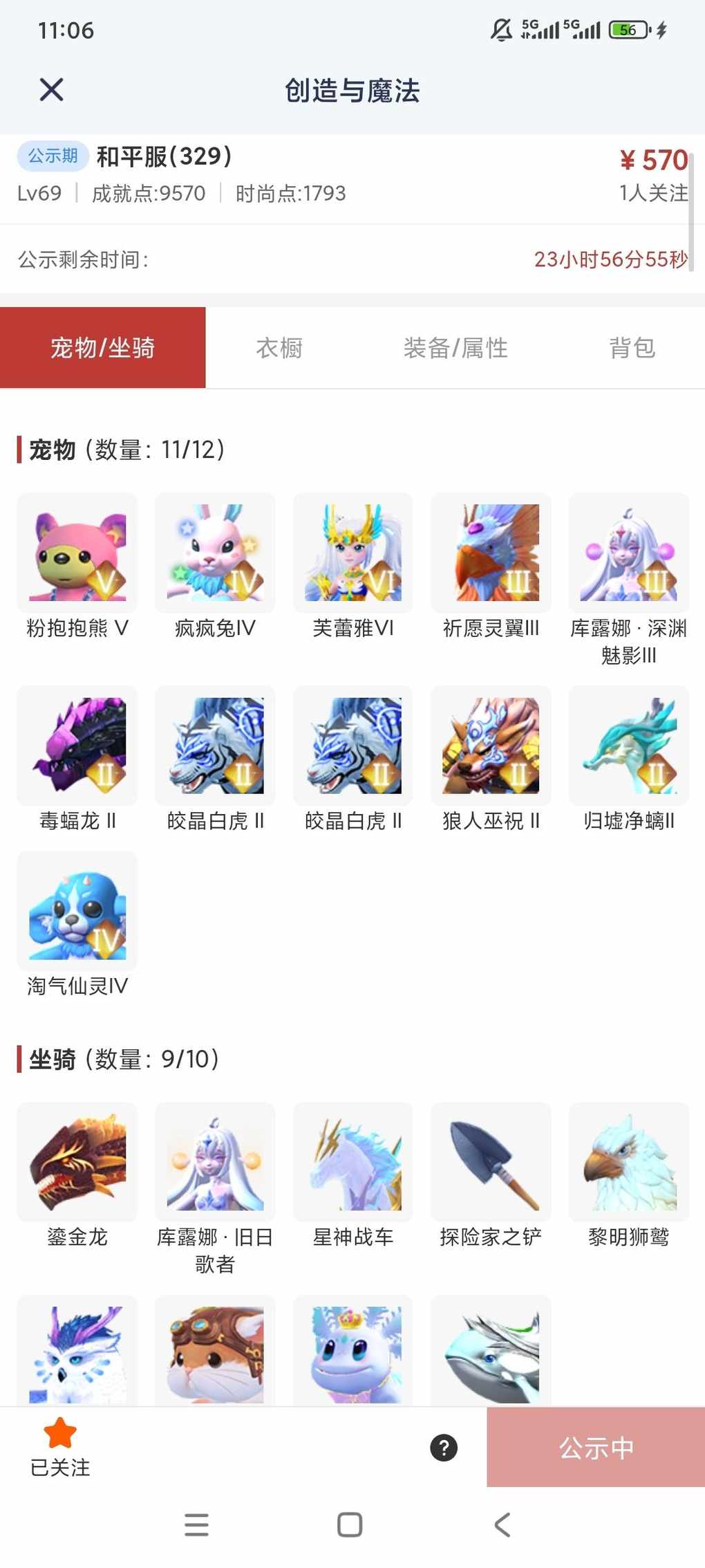
Task: Select the 背包 tab
Action: tap(632, 348)
